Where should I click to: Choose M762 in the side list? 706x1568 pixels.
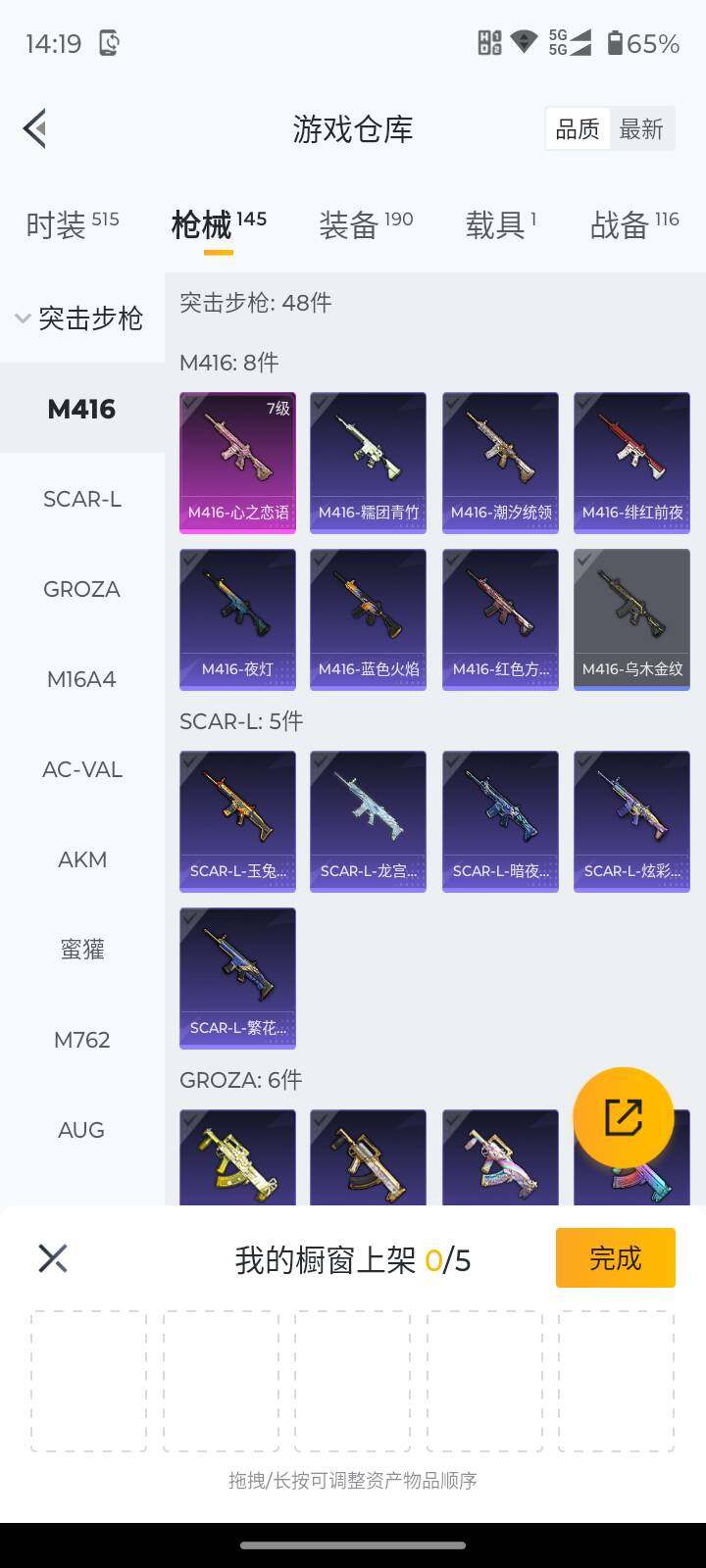coord(82,1040)
